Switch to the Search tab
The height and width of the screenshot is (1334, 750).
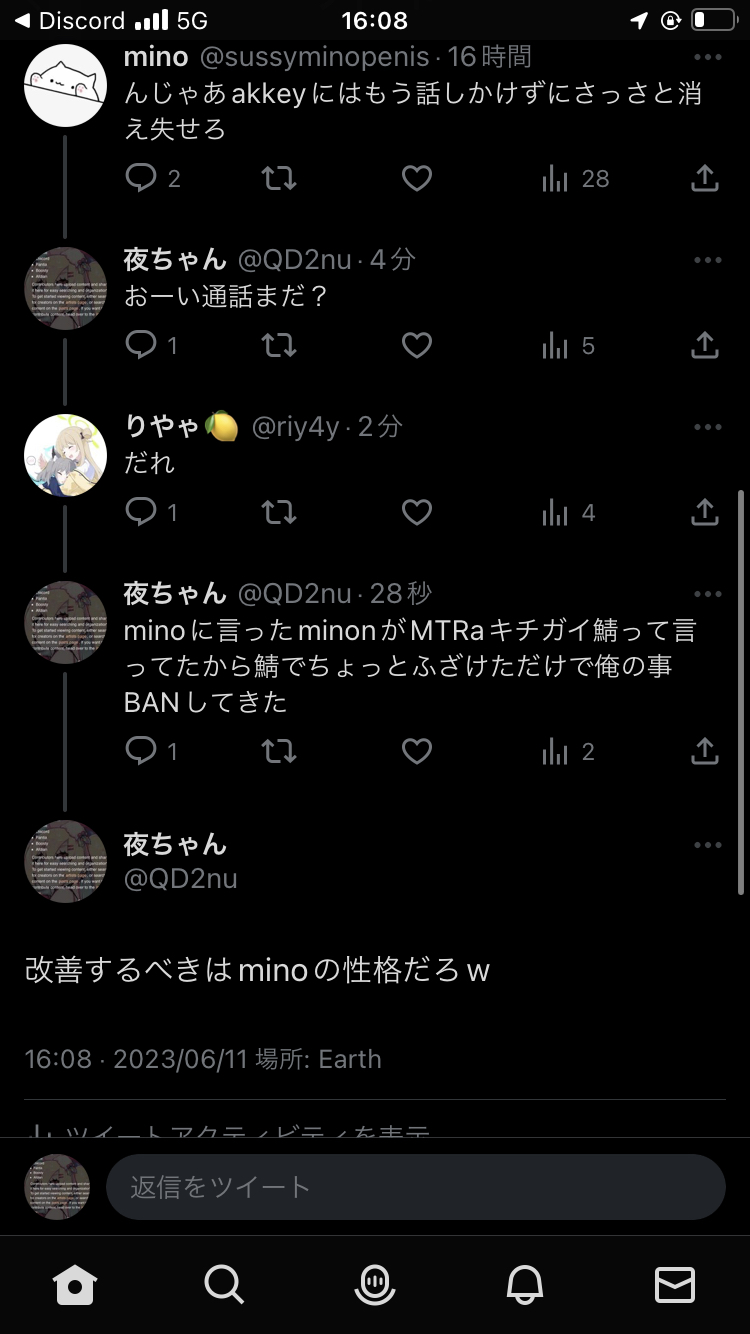pos(224,1284)
